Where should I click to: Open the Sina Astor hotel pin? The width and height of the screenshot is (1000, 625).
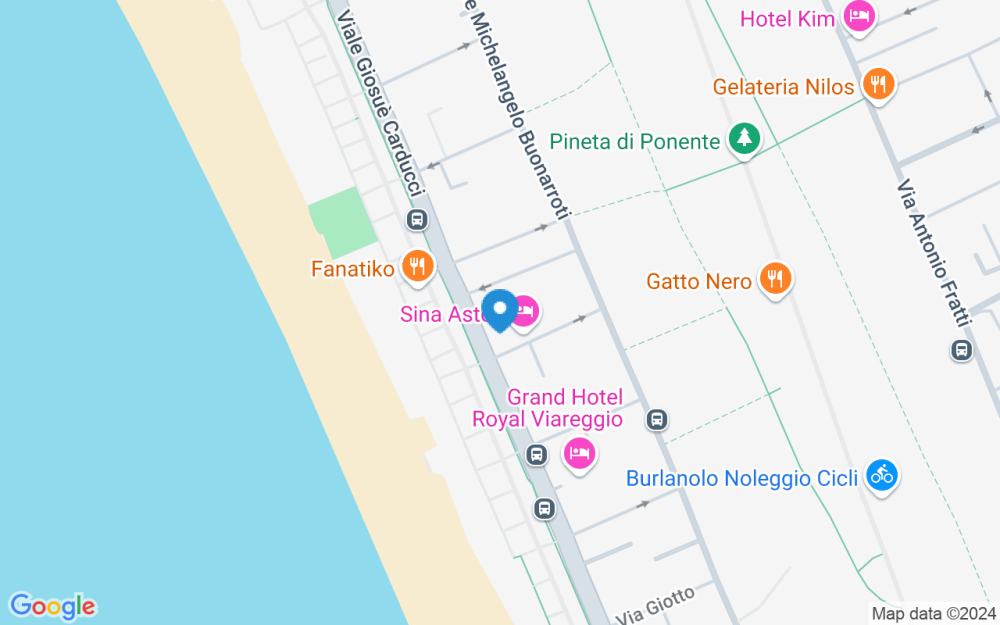(x=524, y=312)
